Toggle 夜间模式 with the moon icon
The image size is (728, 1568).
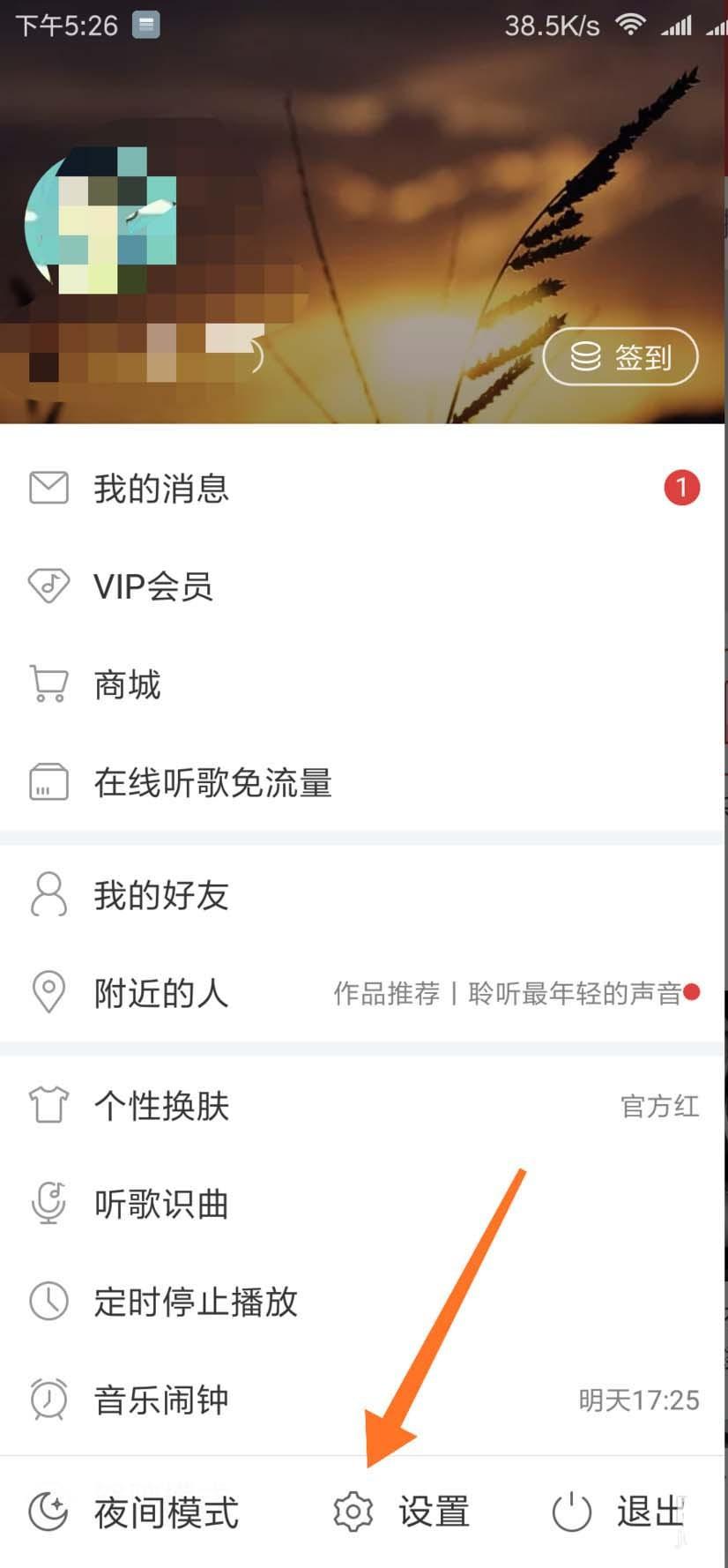(x=48, y=1510)
